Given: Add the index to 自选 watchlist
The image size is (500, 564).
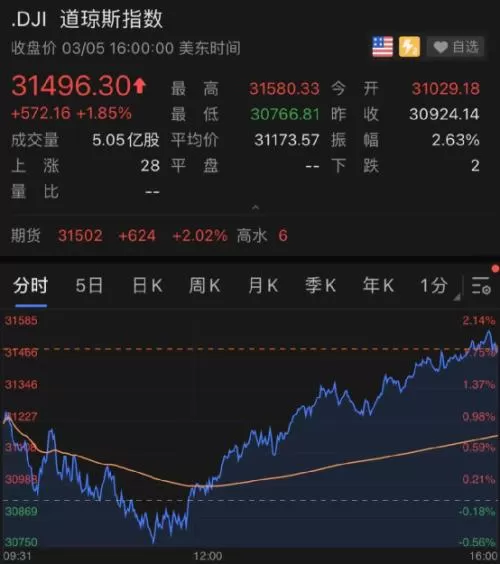Looking at the screenshot, I should tap(455, 47).
